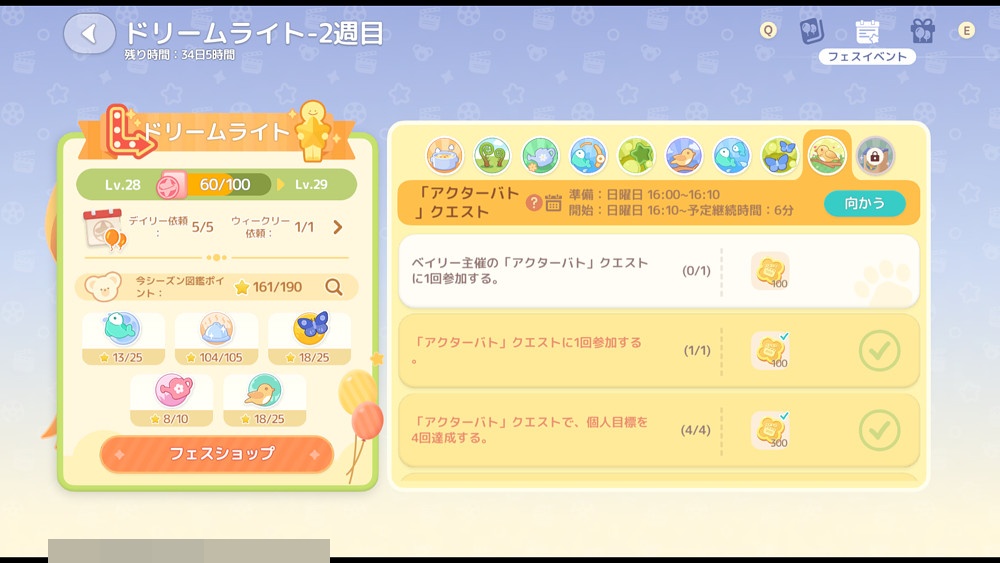Open the cards icon beside Q

click(811, 31)
